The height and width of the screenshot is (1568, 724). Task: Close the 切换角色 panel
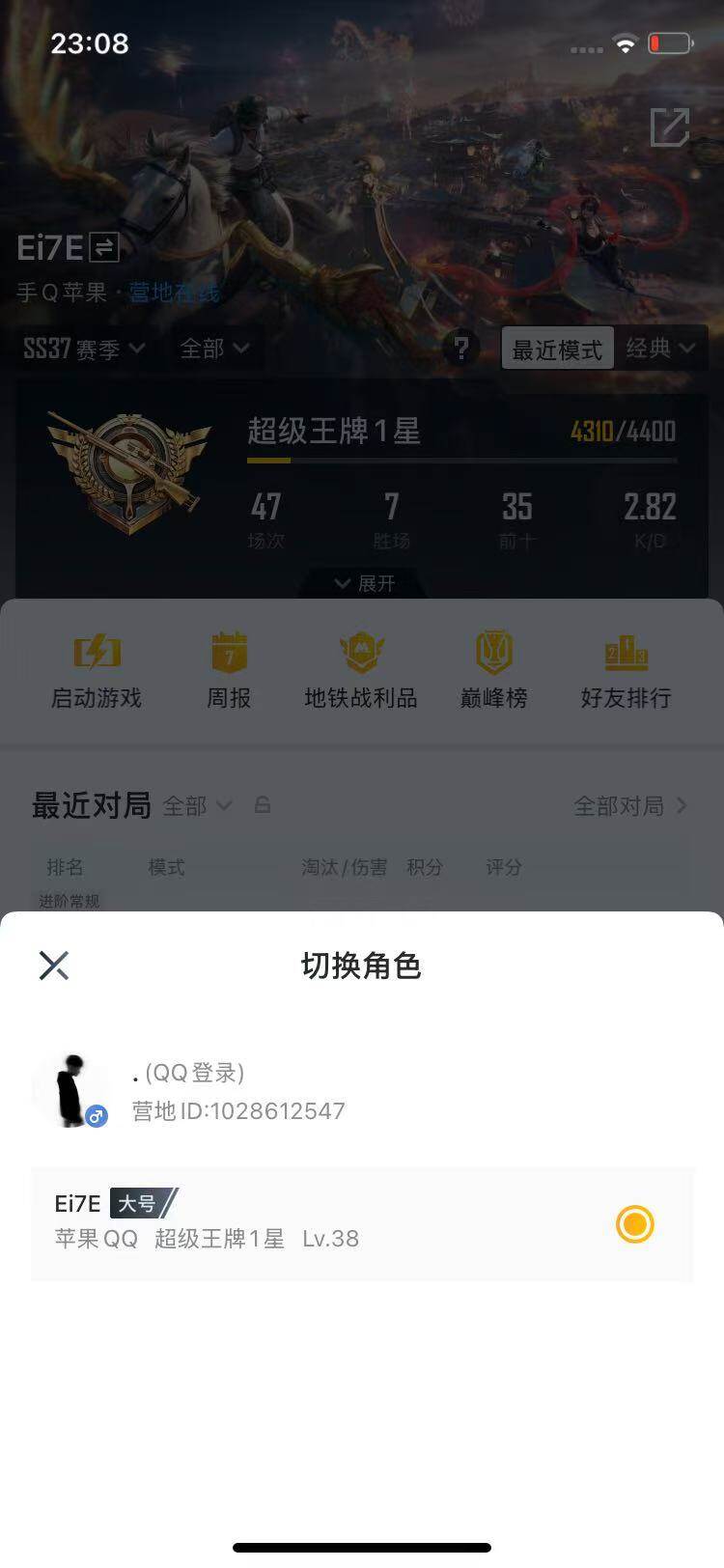[54, 966]
